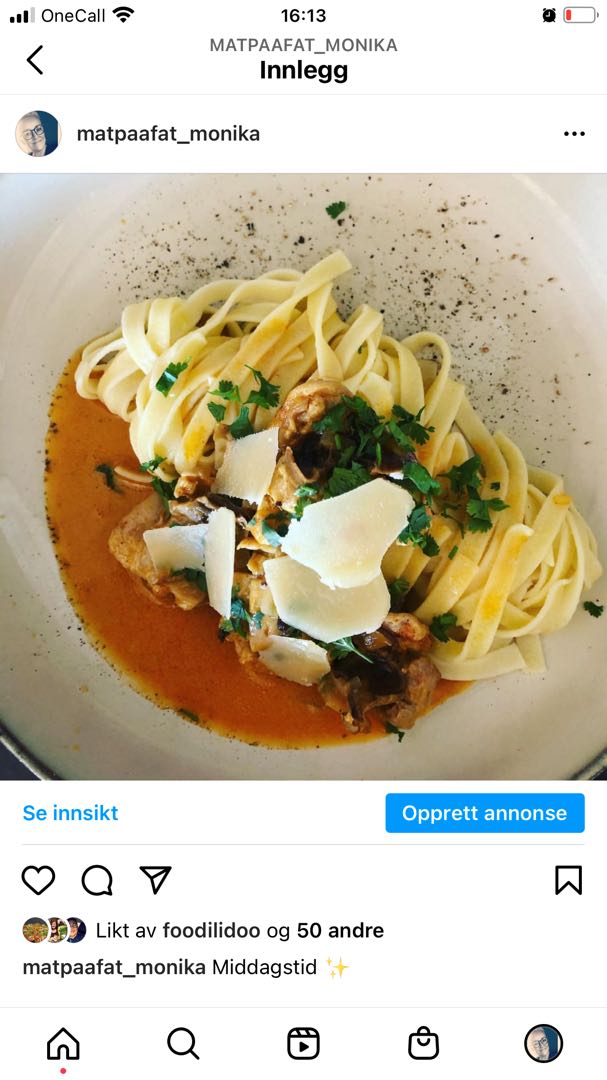Open the Shop bag tab
The image size is (607, 1080).
point(423,1044)
